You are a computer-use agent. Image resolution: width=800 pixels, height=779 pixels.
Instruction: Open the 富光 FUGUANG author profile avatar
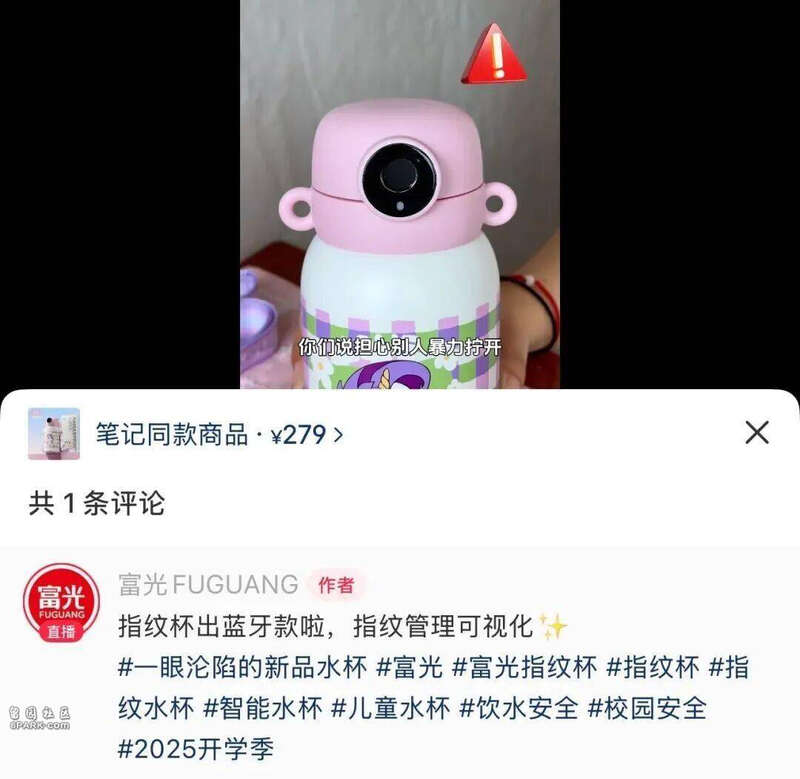pos(62,603)
